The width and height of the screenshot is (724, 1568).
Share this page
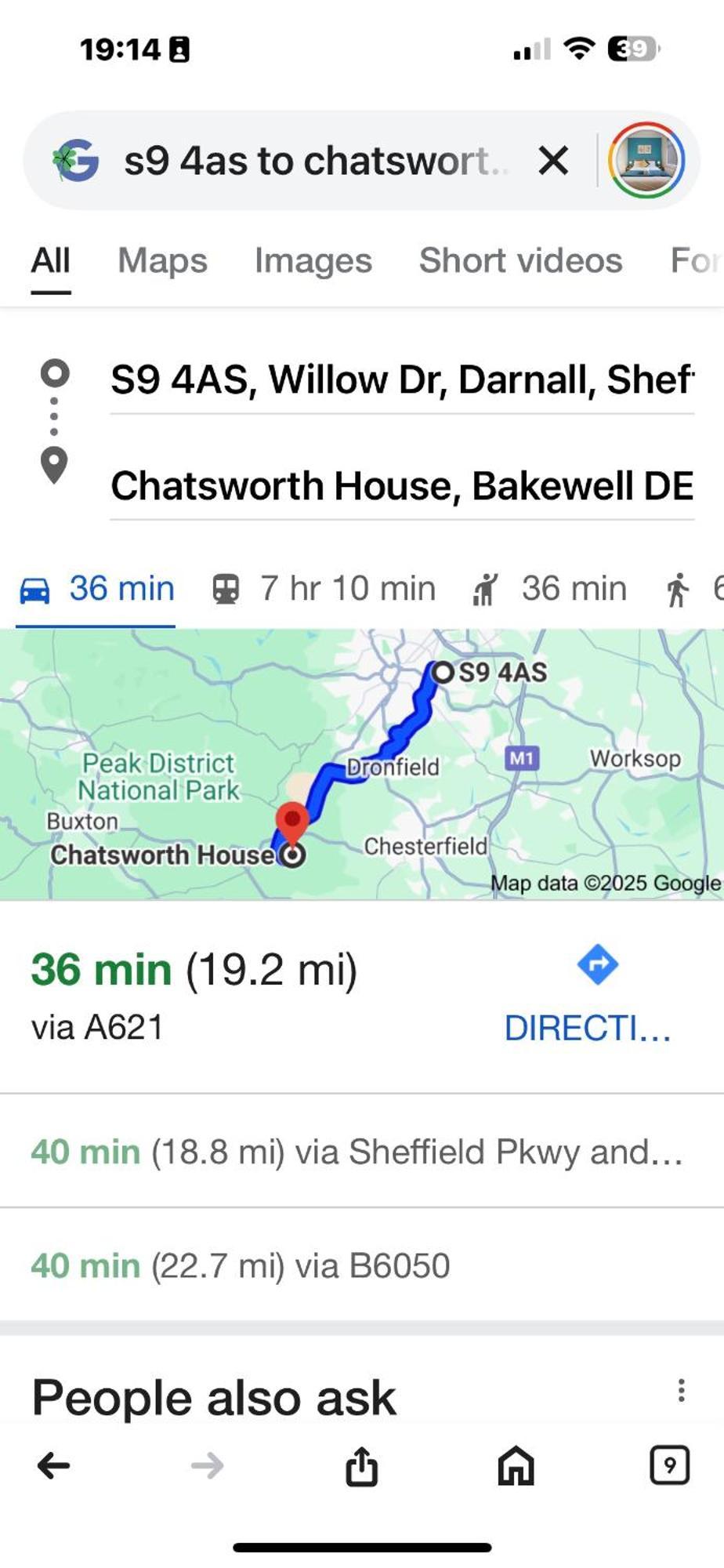361,1465
